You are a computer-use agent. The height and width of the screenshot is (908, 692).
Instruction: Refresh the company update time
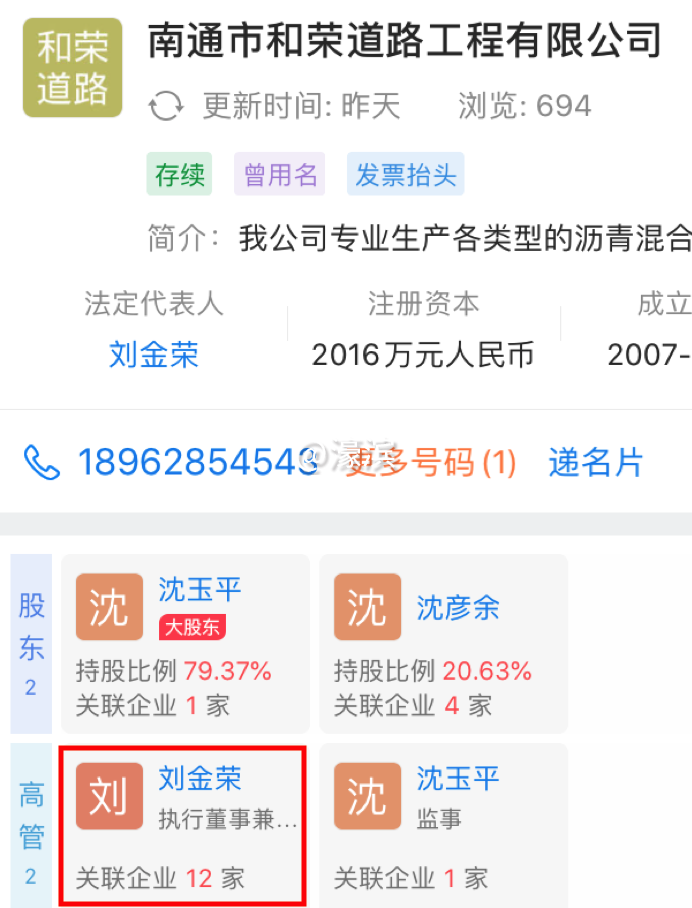click(166, 106)
